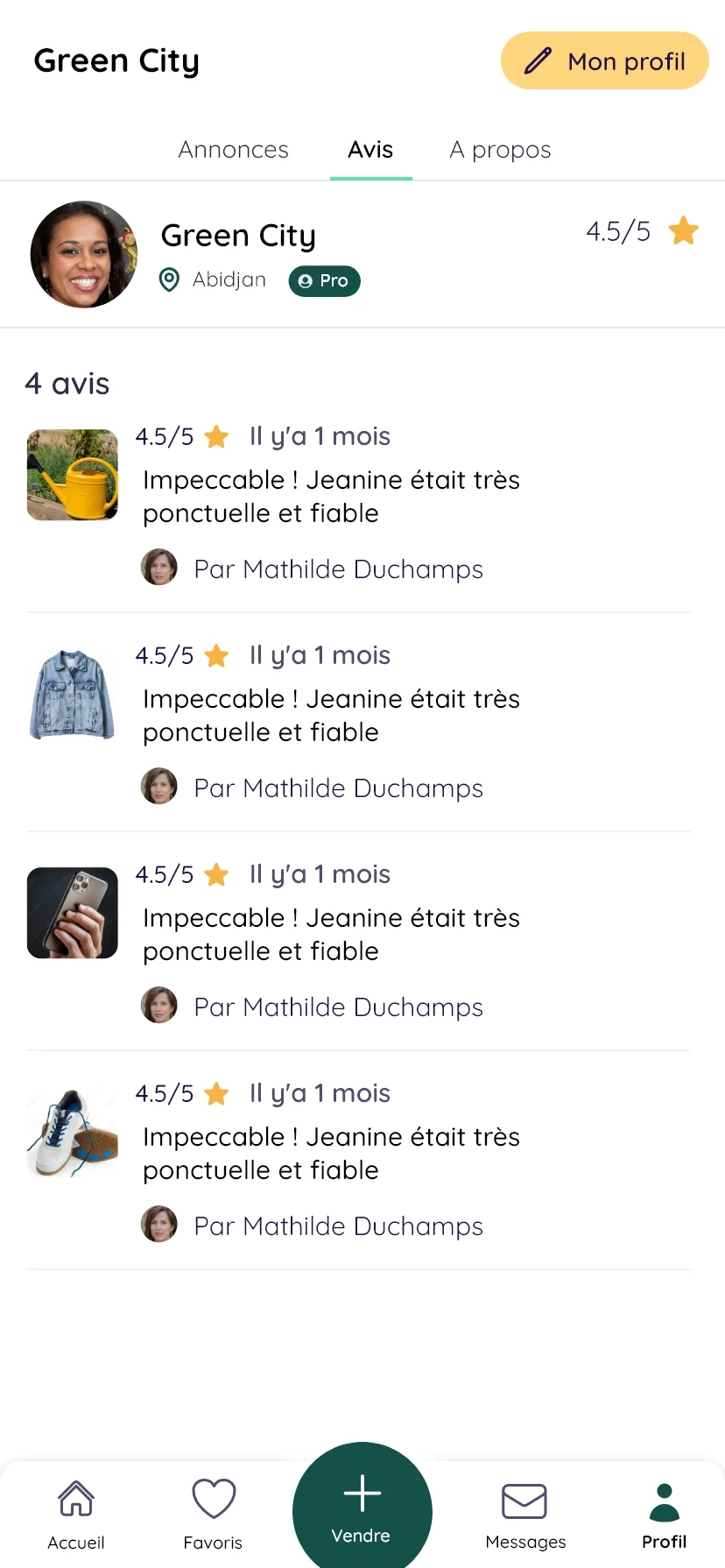Select the Profil tab
The height and width of the screenshot is (1568, 725).
(664, 1514)
